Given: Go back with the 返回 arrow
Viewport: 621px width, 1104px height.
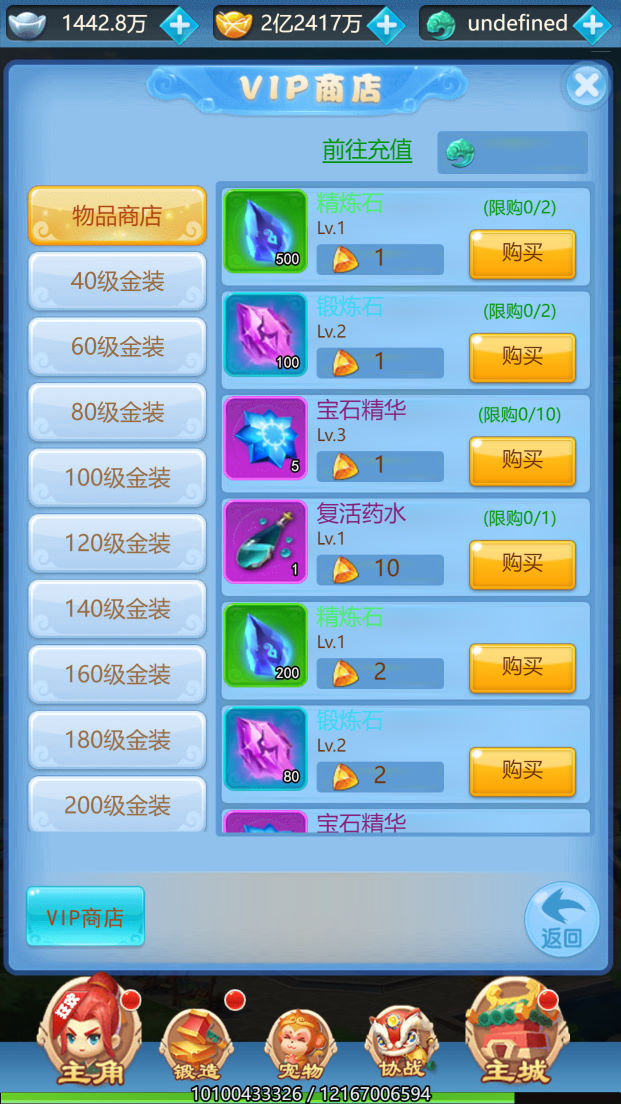Looking at the screenshot, I should click(x=562, y=920).
